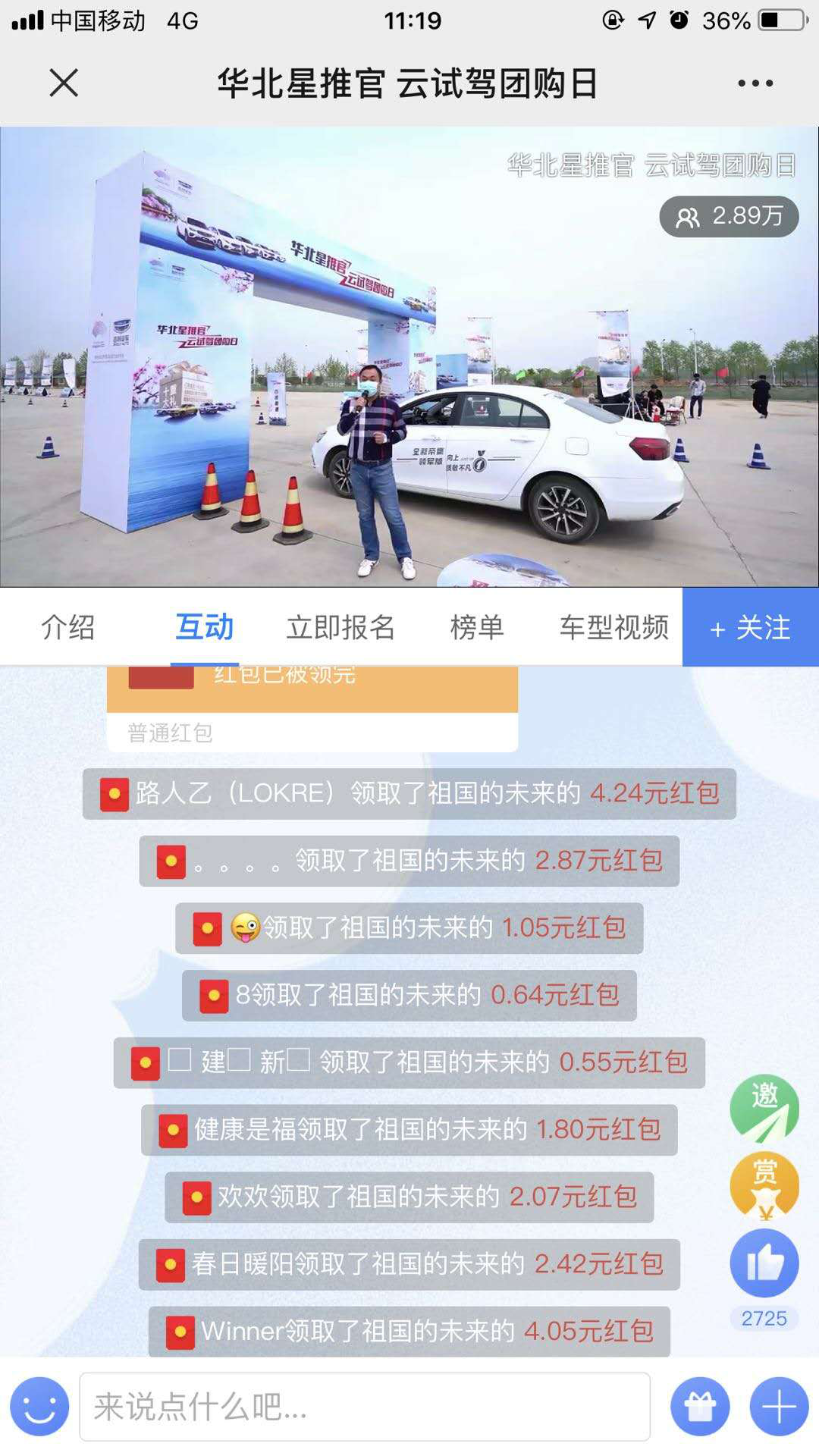Open the 立即报名 tab

click(x=340, y=627)
